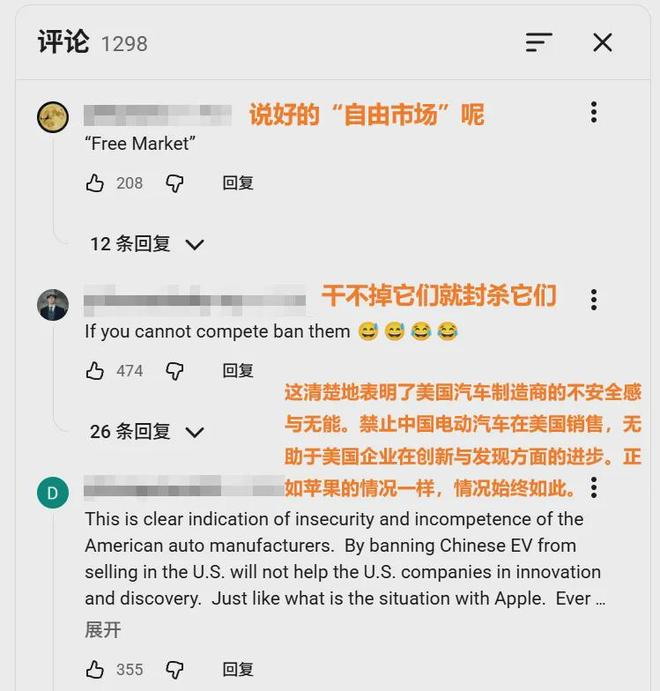
Task: Reply to the "Free Market" comment
Action: click(x=238, y=183)
